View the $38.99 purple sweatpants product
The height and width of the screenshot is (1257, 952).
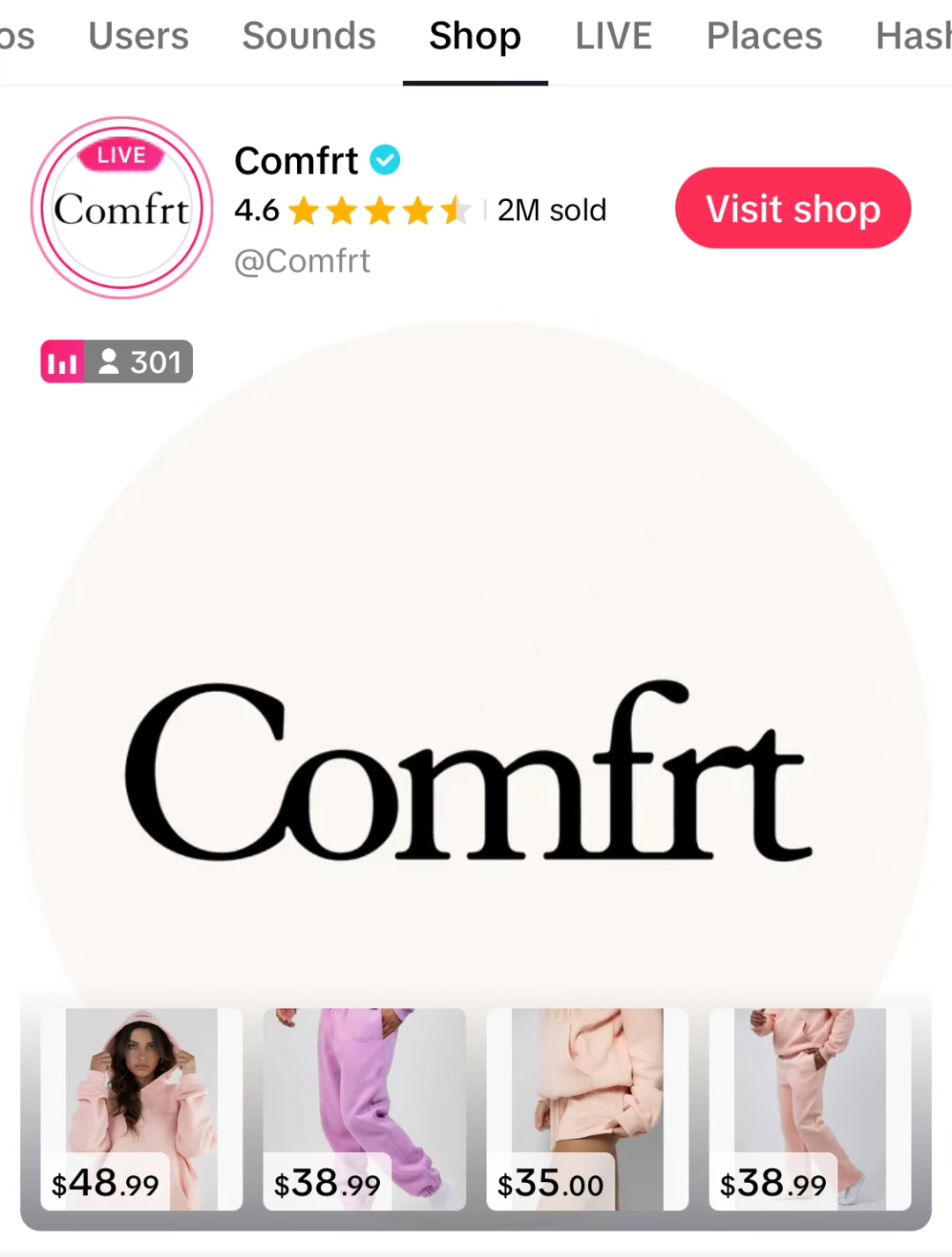coord(364,1108)
